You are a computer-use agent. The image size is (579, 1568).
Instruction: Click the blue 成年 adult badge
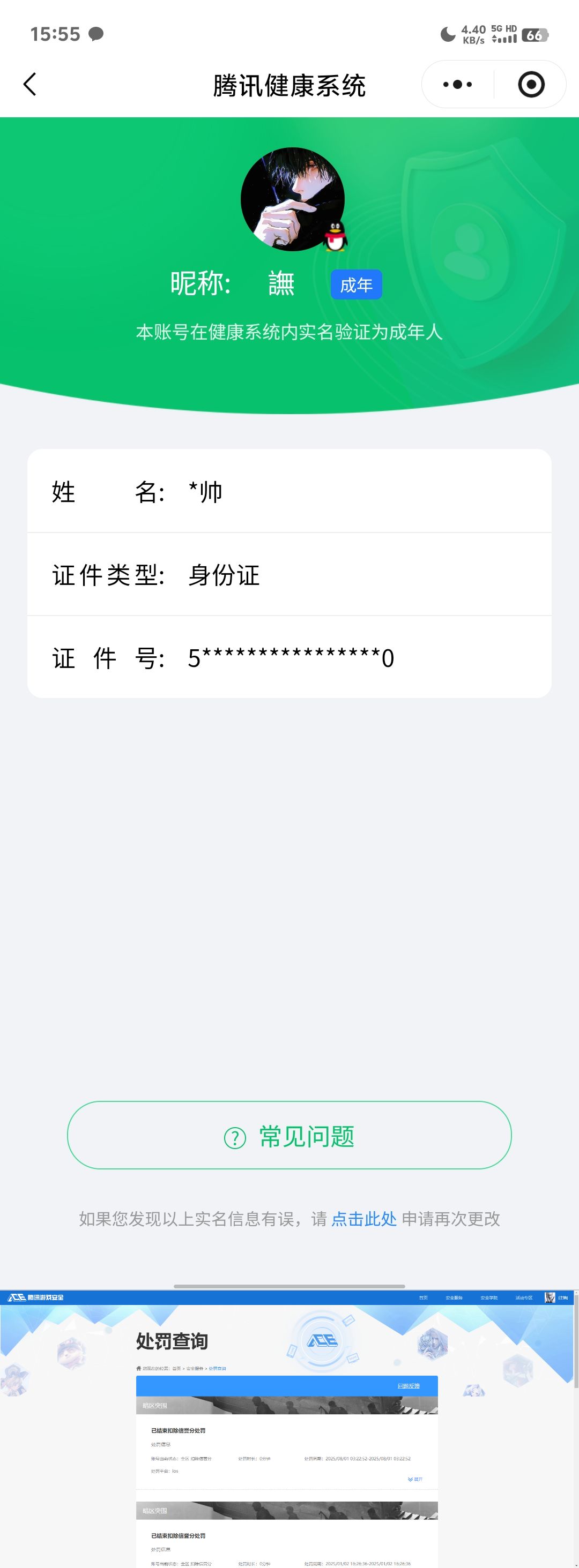click(x=356, y=283)
